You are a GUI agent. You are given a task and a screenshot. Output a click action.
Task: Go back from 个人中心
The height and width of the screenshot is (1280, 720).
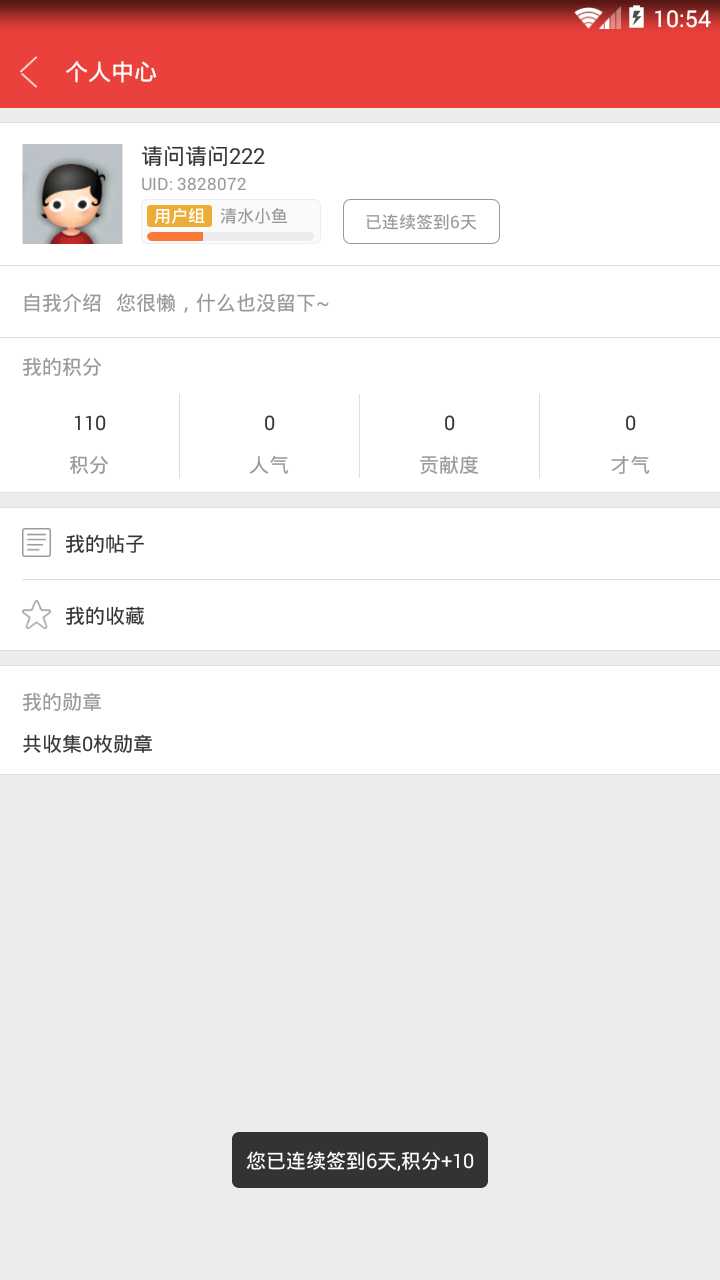click(x=30, y=72)
